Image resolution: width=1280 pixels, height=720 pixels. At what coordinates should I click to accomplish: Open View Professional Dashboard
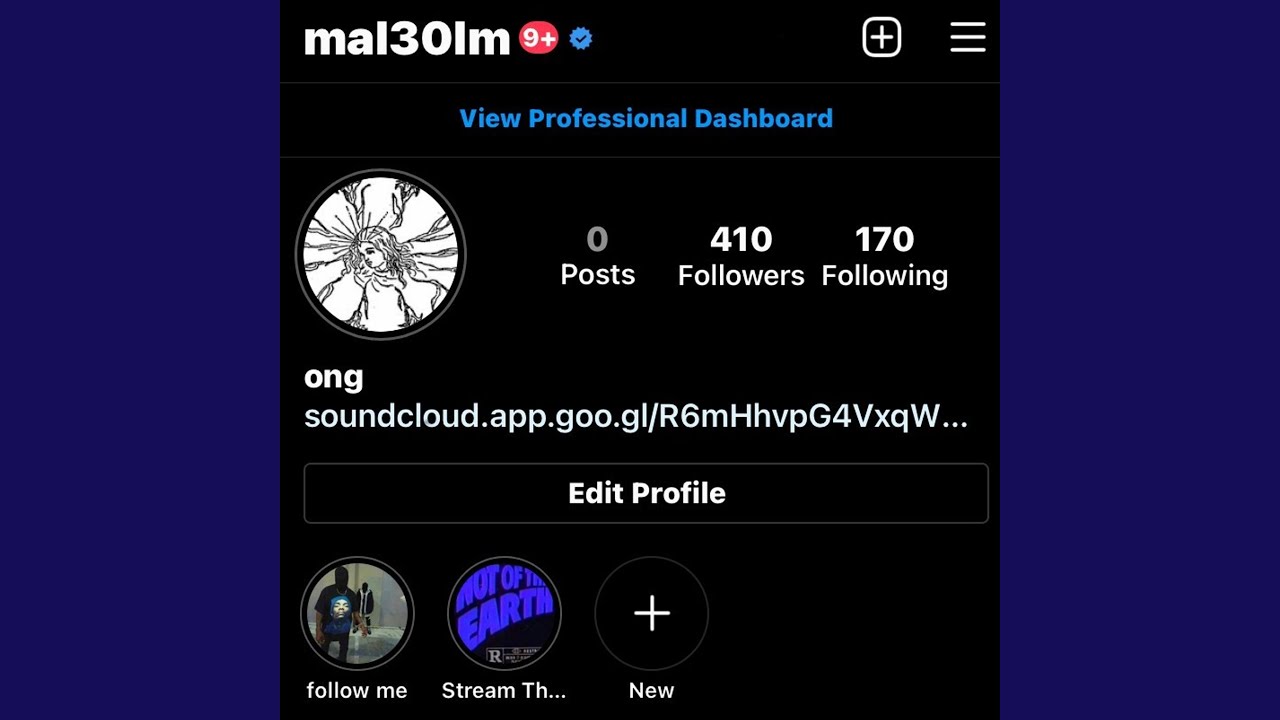646,118
